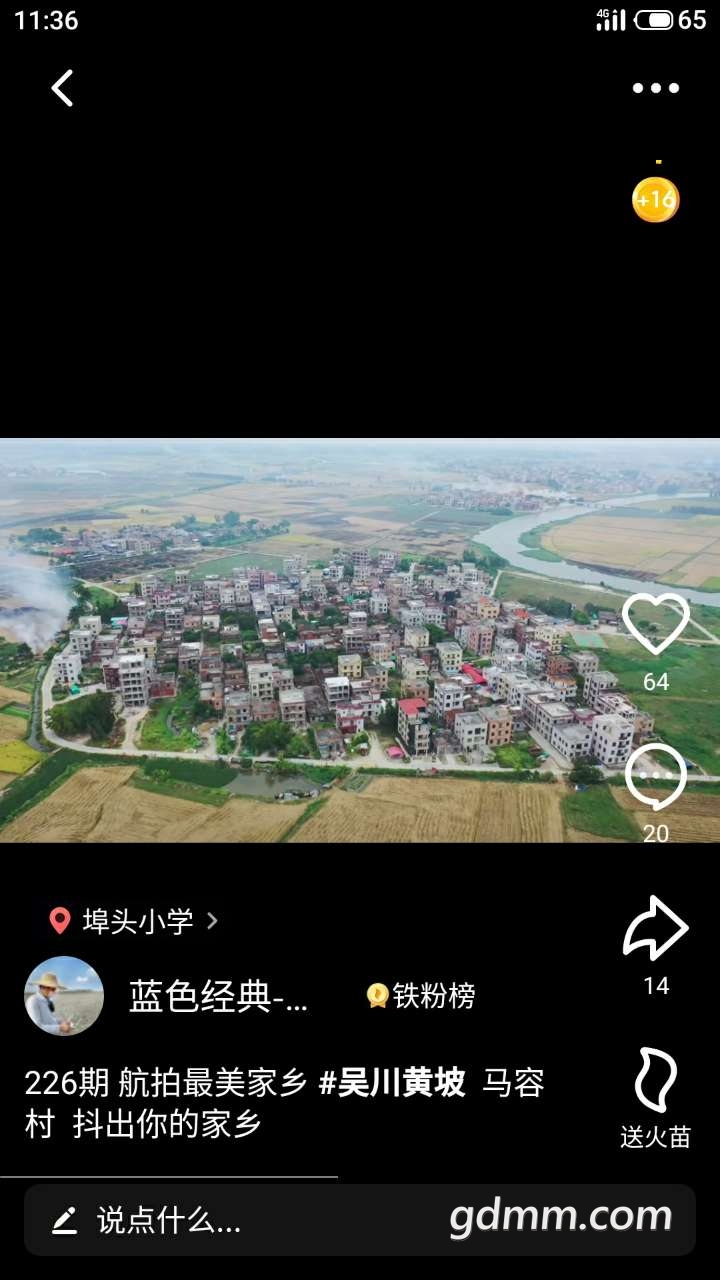The height and width of the screenshot is (1280, 720).
Task: Open the comments bubble icon
Action: 655,778
